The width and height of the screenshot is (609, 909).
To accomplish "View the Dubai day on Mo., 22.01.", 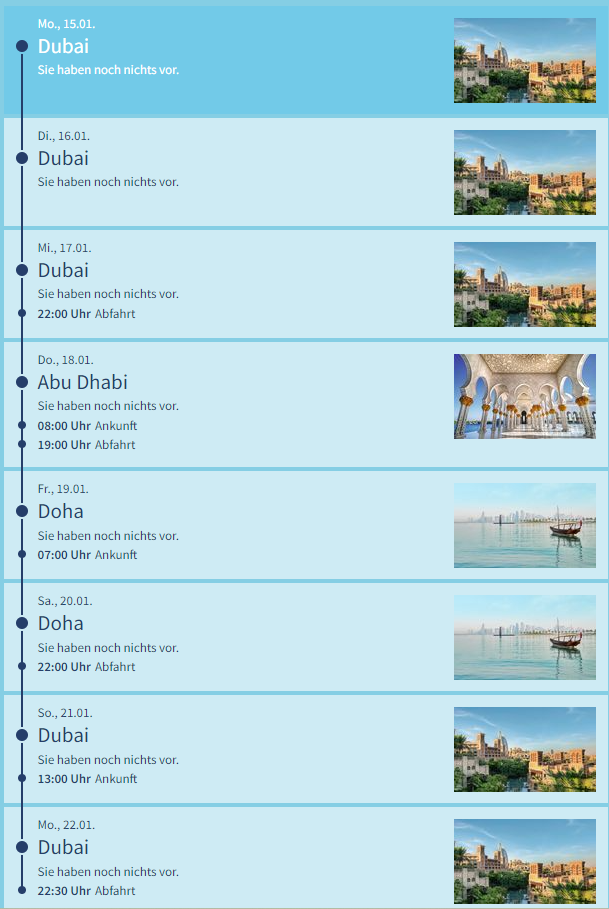I will 63,847.
